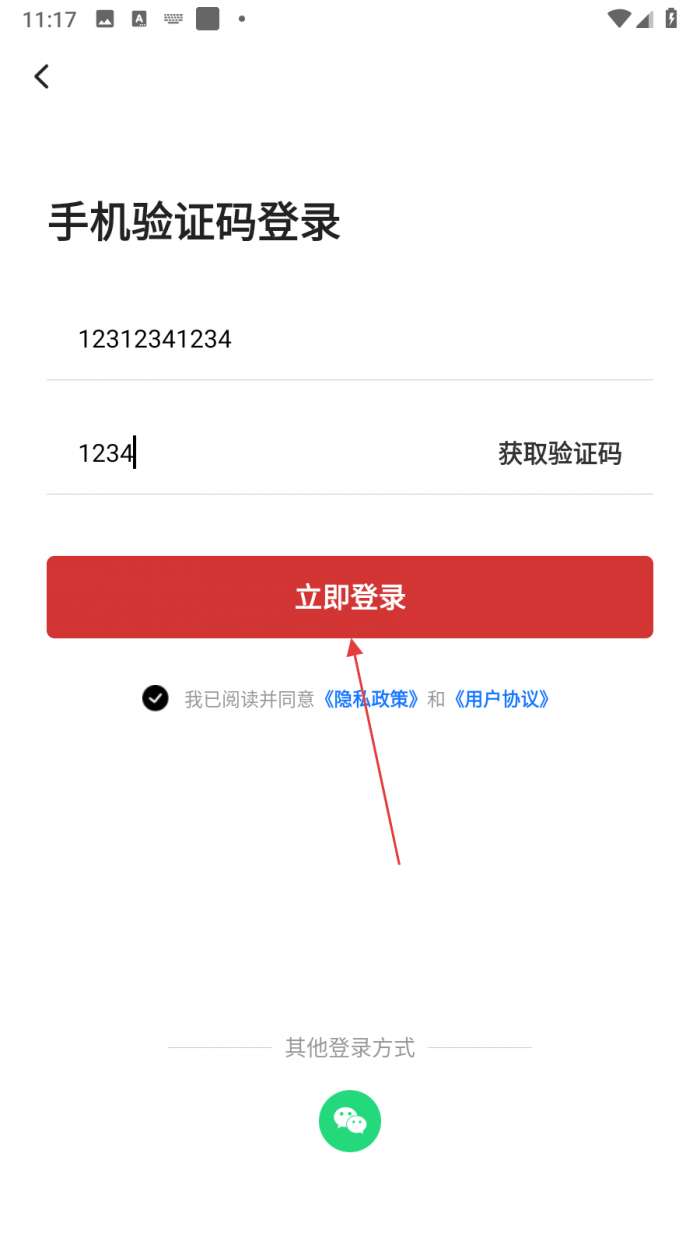Image resolution: width=700 pixels, height=1244 pixels.
Task: Open the 《用户协议》 link
Action: [501, 699]
